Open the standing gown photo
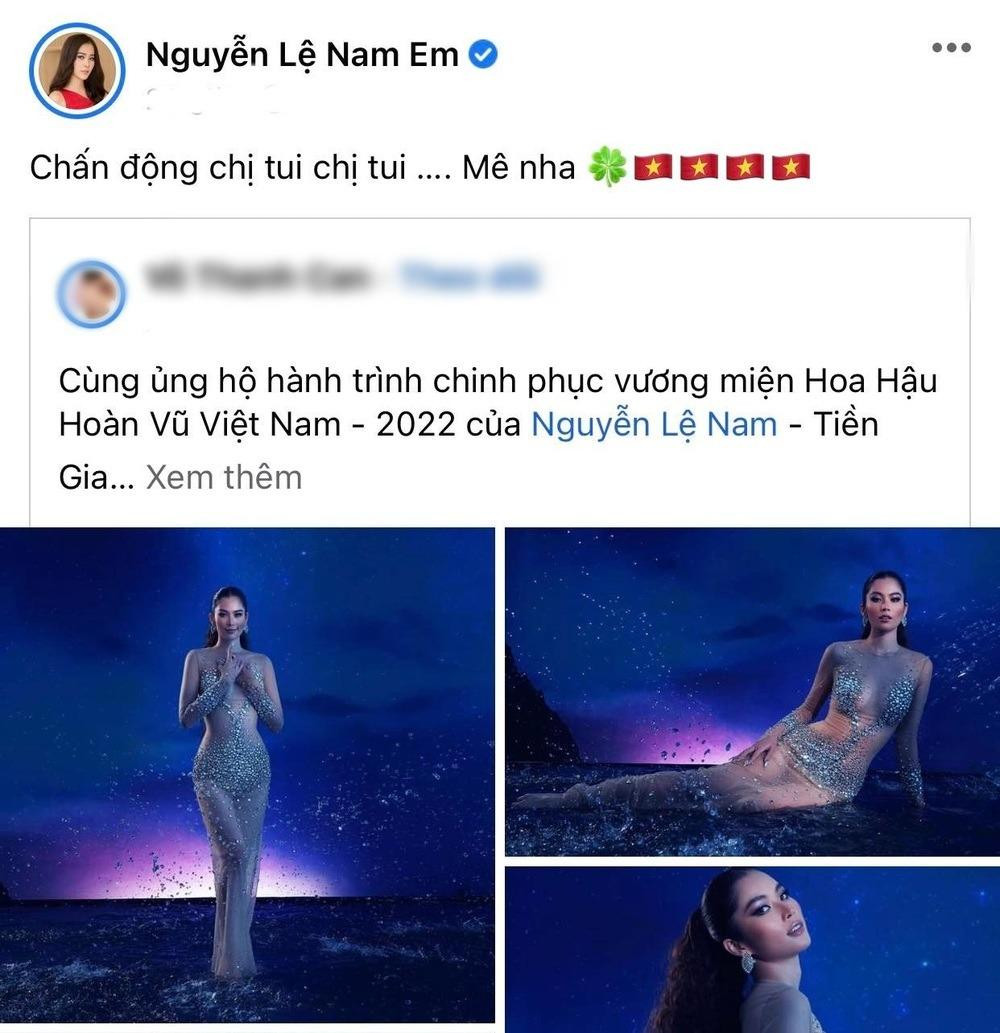This screenshot has height=1033, width=1000. pyautogui.click(x=247, y=773)
